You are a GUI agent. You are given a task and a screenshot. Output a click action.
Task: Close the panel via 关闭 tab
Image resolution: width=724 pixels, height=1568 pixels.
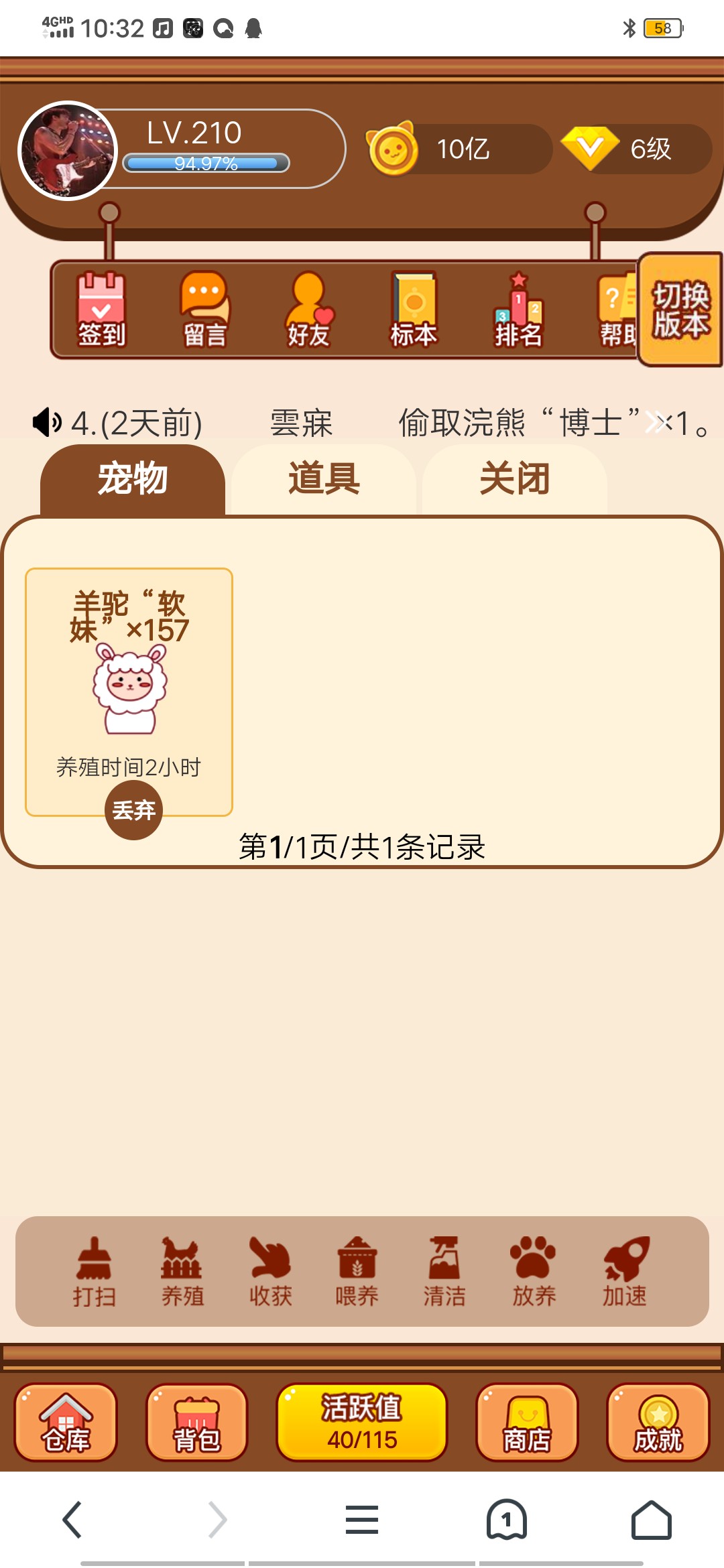515,480
